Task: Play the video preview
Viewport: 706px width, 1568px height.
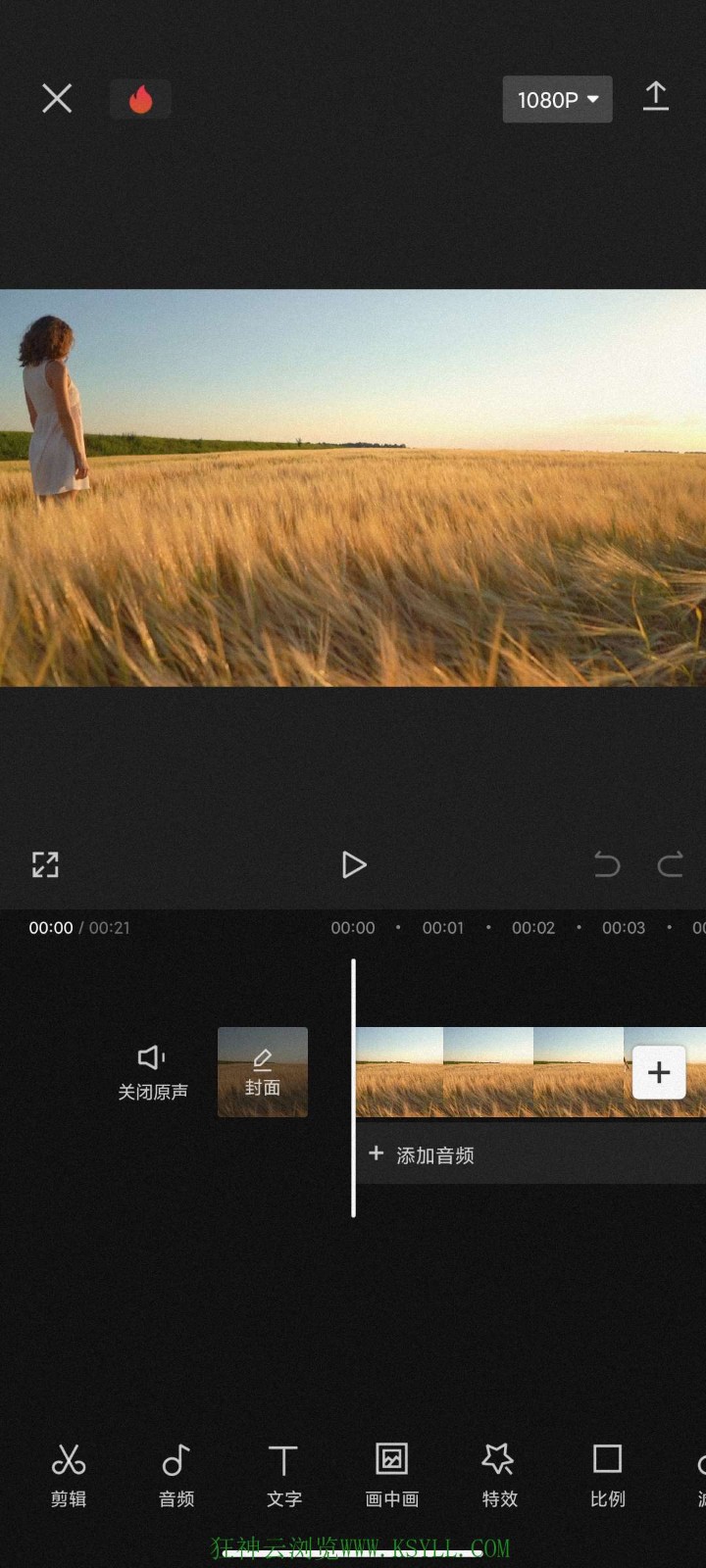Action: [353, 864]
